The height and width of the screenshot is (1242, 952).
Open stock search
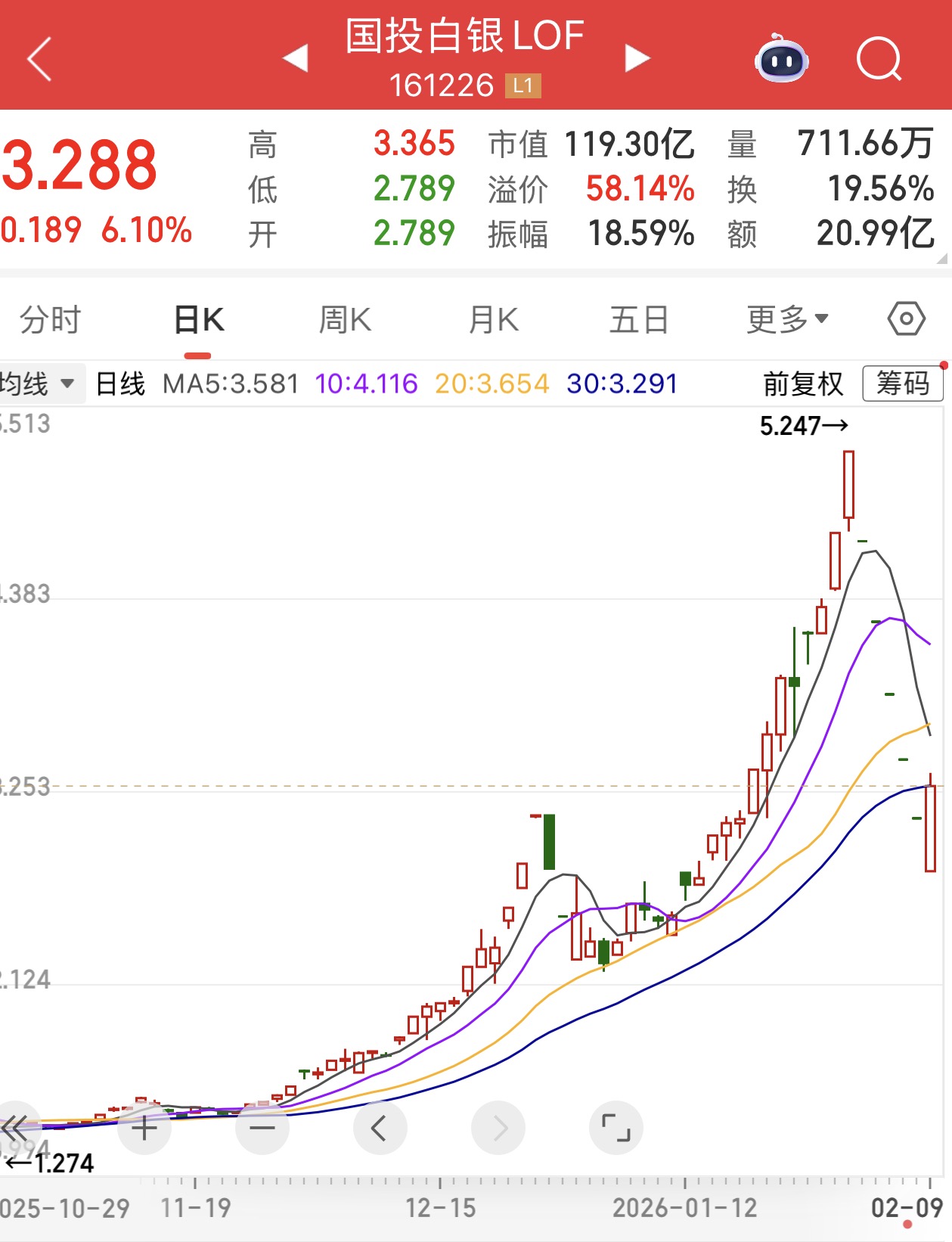pos(879,58)
